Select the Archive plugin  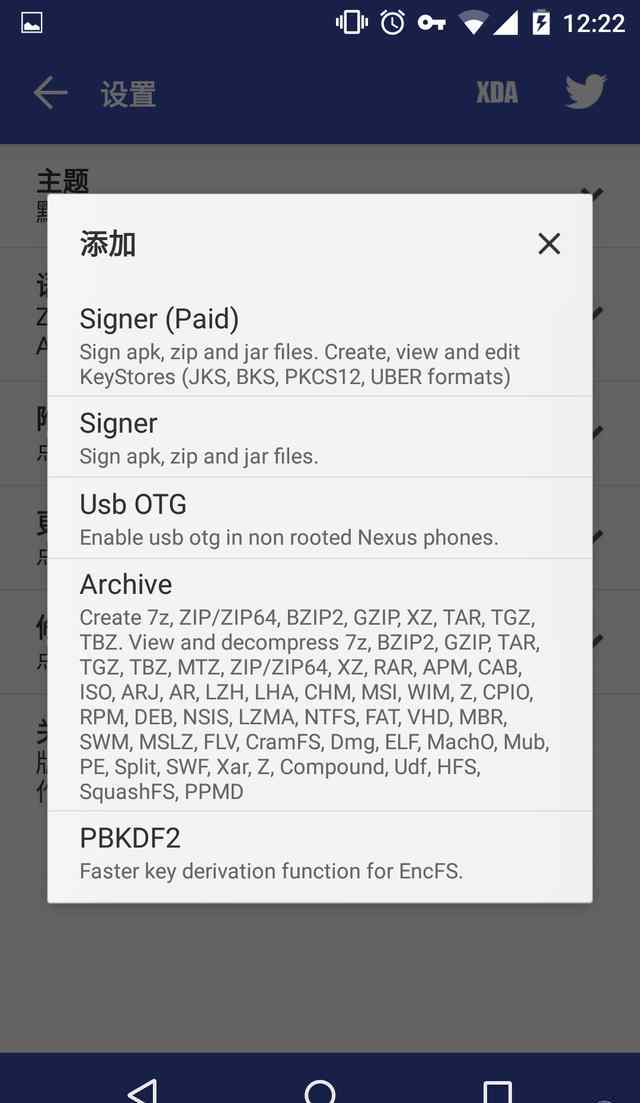pos(320,685)
